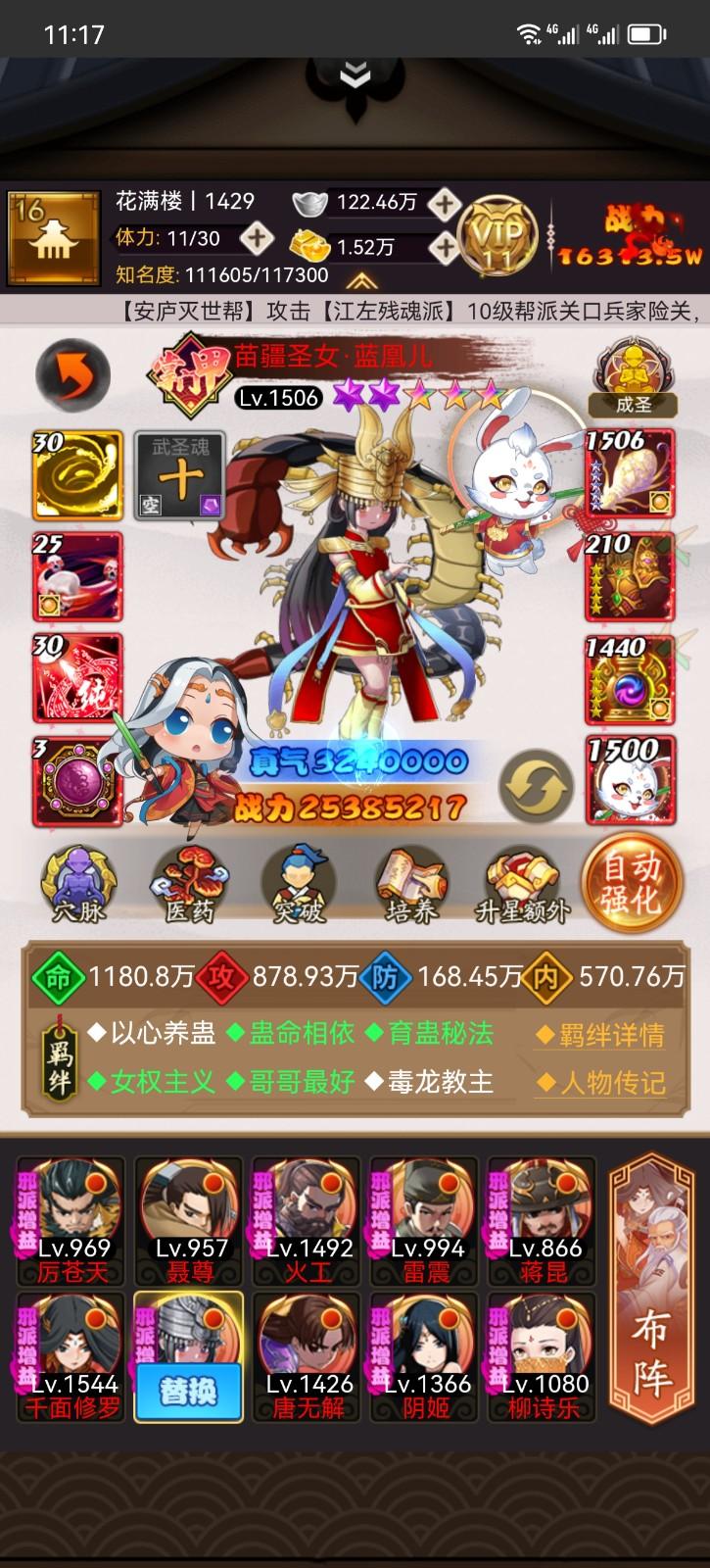The image size is (710, 1568).
Task: Open the 成圣 feature
Action: [x=634, y=378]
